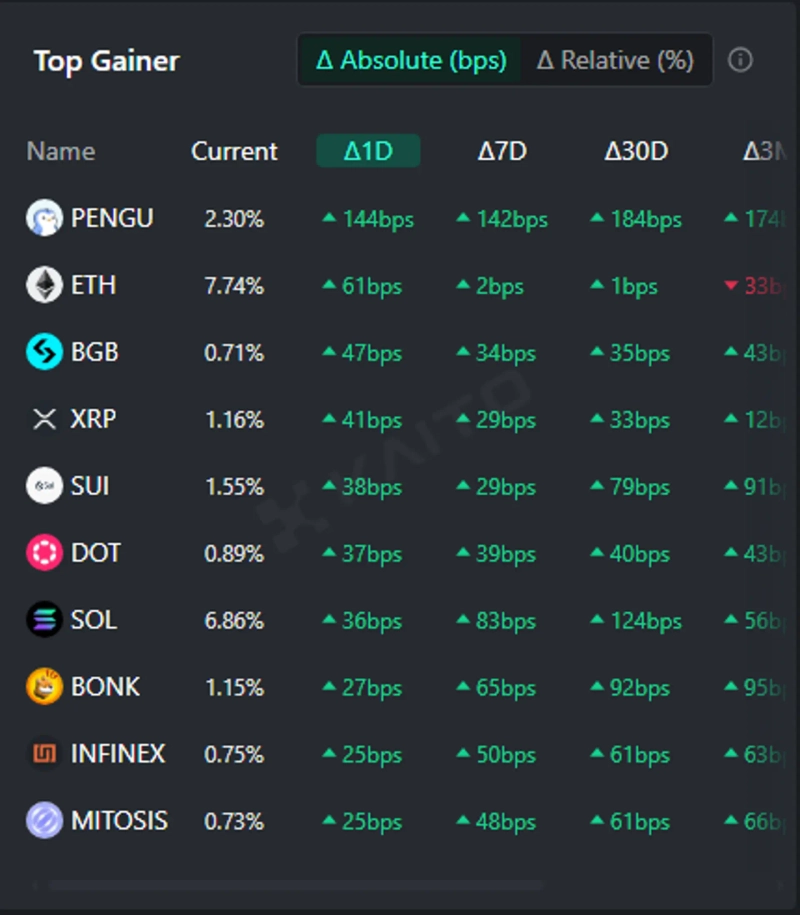The width and height of the screenshot is (800, 915).
Task: View BGB token details
Action: (94, 352)
